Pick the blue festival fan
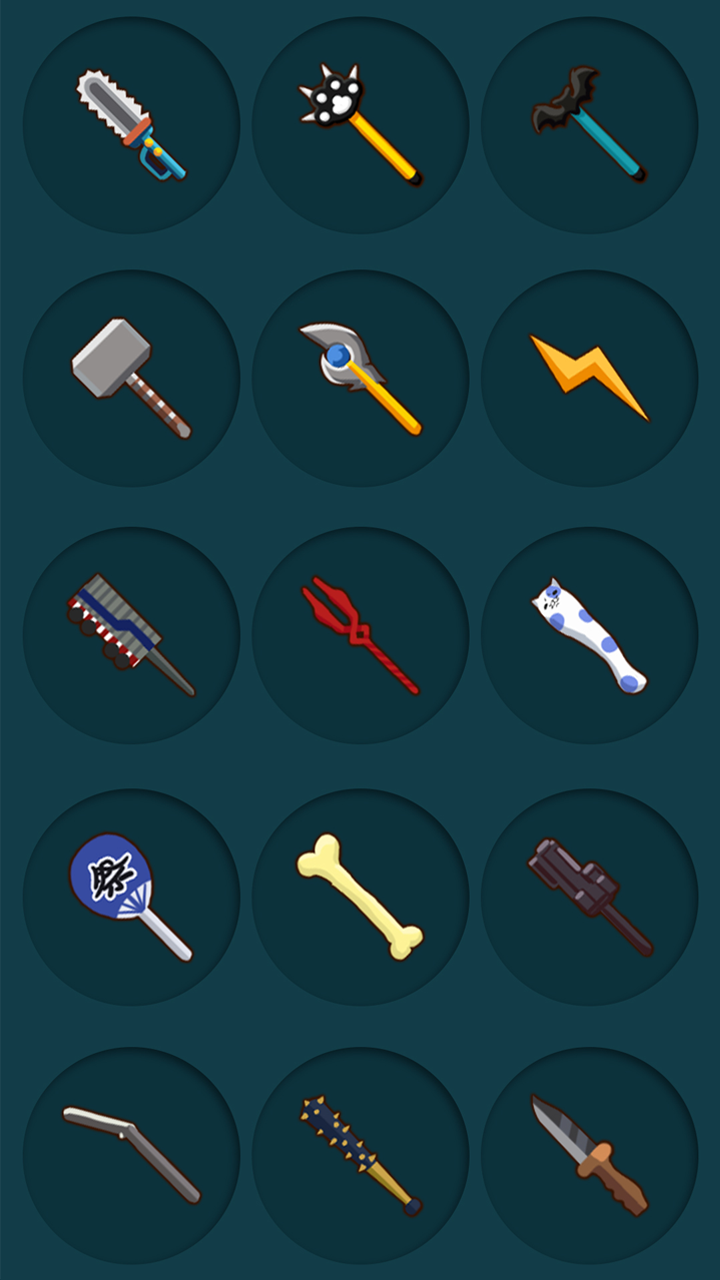The height and width of the screenshot is (1280, 720). coord(131,897)
